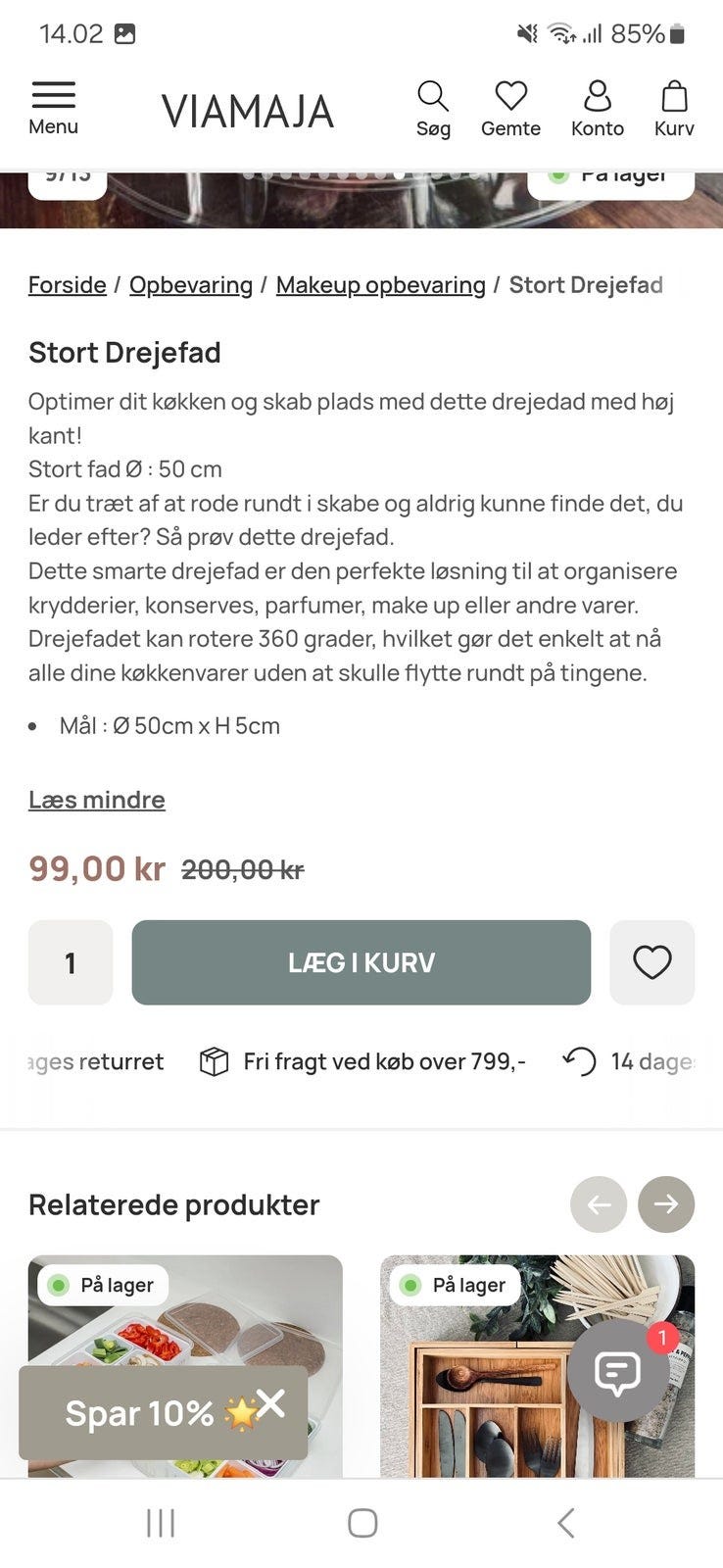
Task: Open the Makeup opbevaring category
Action: (x=380, y=285)
